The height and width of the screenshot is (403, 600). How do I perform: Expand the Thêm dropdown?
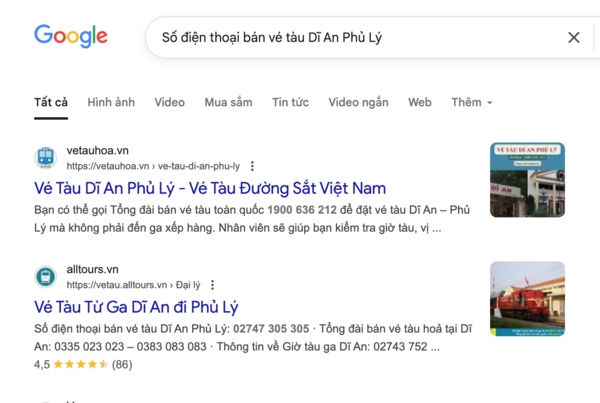pos(471,102)
